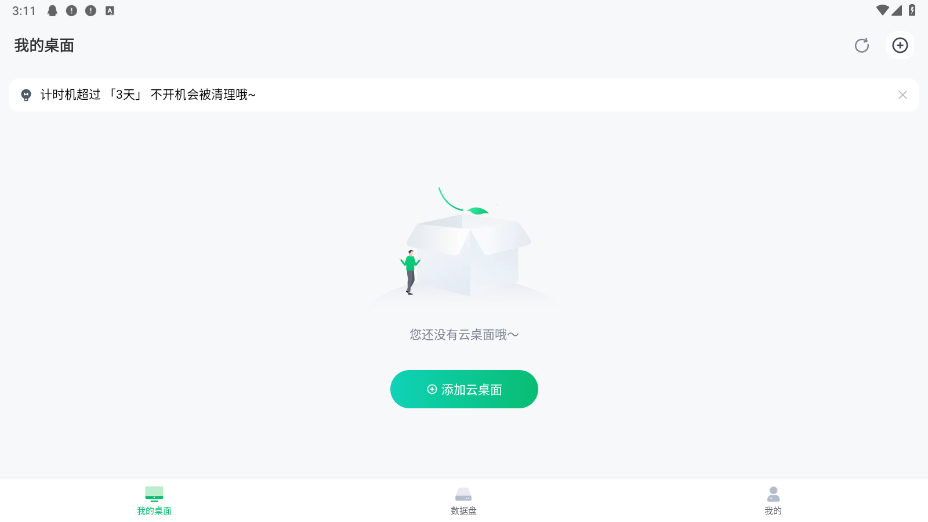Select the 我的桌面 tab

coord(154,500)
